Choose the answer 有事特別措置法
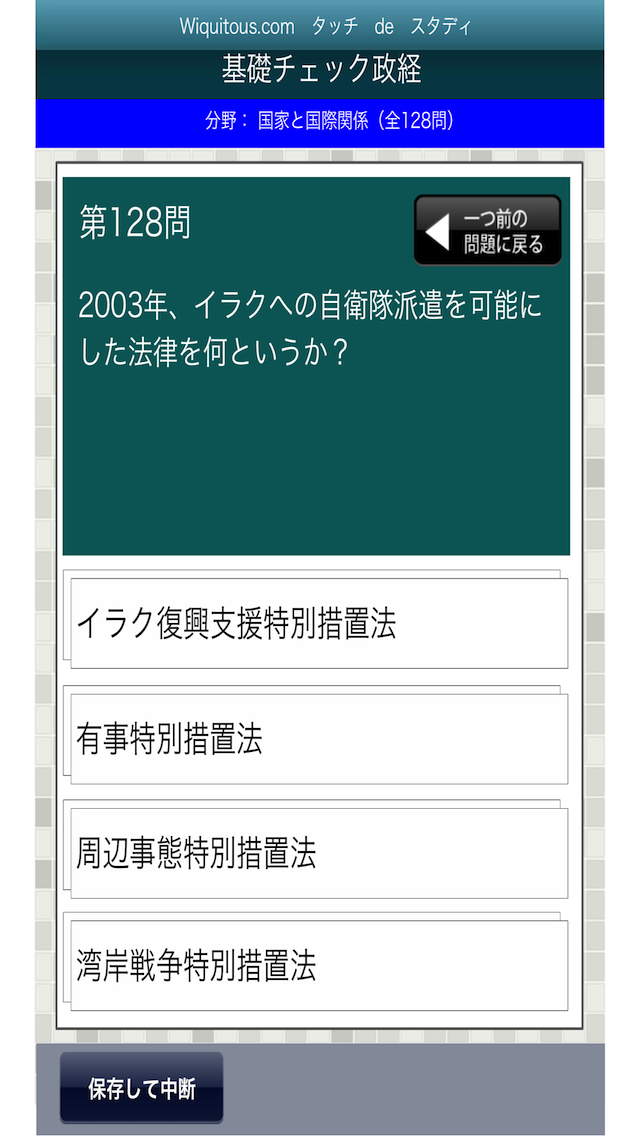Screen dimensions: 640x1136 [318, 739]
